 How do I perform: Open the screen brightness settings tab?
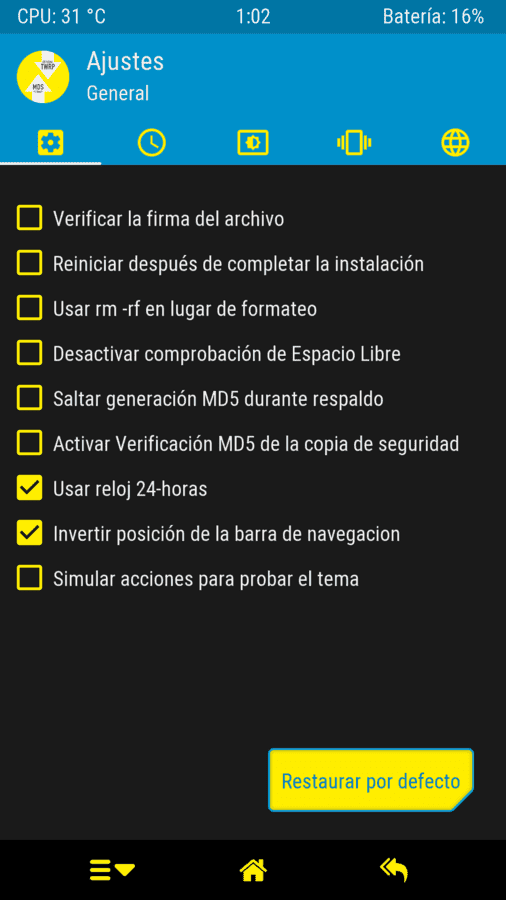click(253, 142)
